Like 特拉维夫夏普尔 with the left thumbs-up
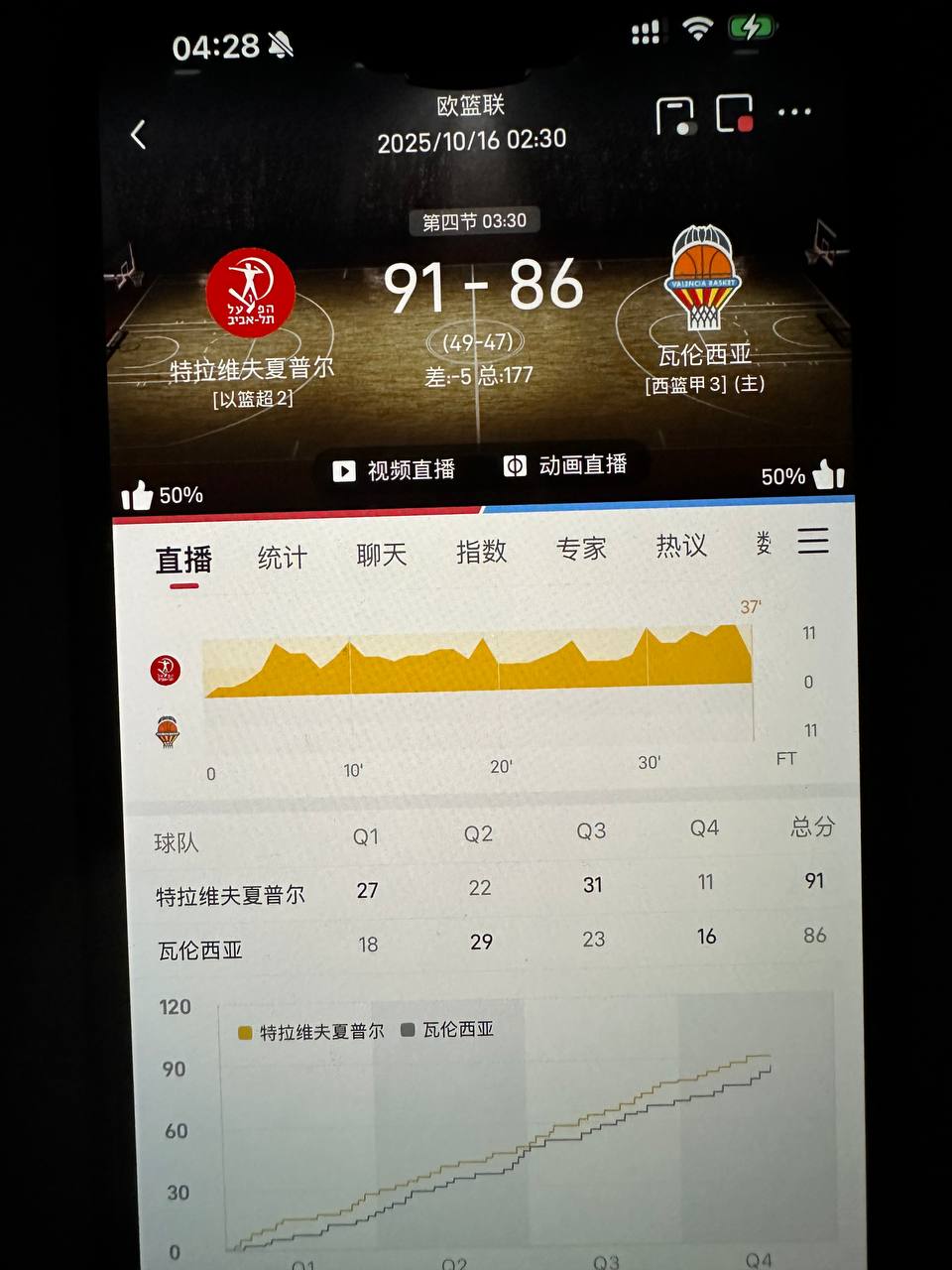The height and width of the screenshot is (1270, 952). click(138, 495)
